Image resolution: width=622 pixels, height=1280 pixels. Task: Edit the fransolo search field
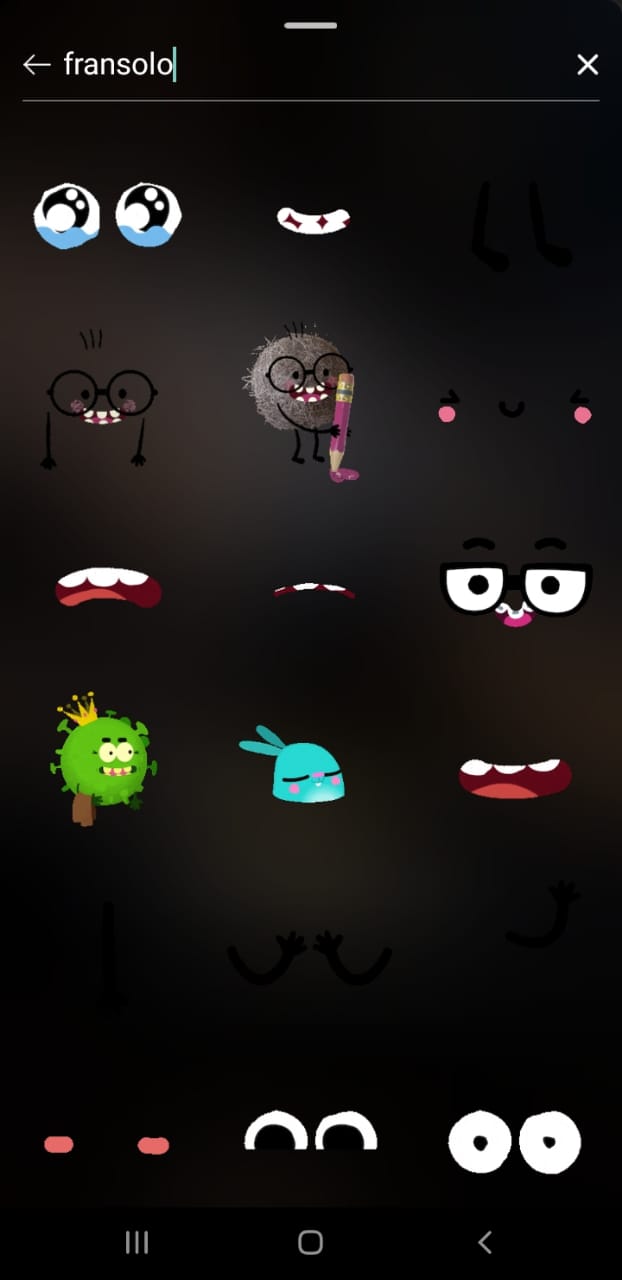click(x=300, y=65)
